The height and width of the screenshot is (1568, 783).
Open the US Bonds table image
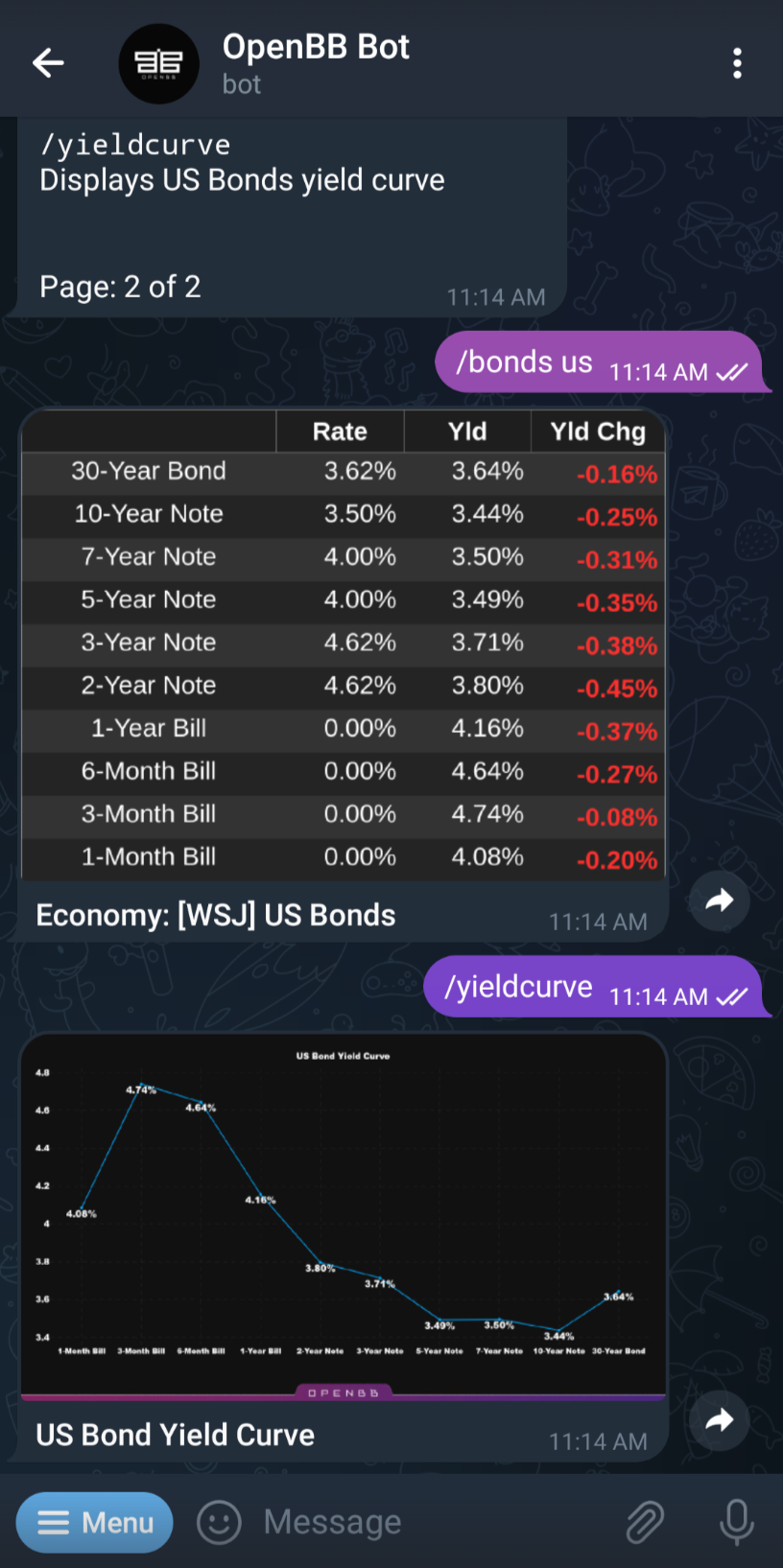343,644
